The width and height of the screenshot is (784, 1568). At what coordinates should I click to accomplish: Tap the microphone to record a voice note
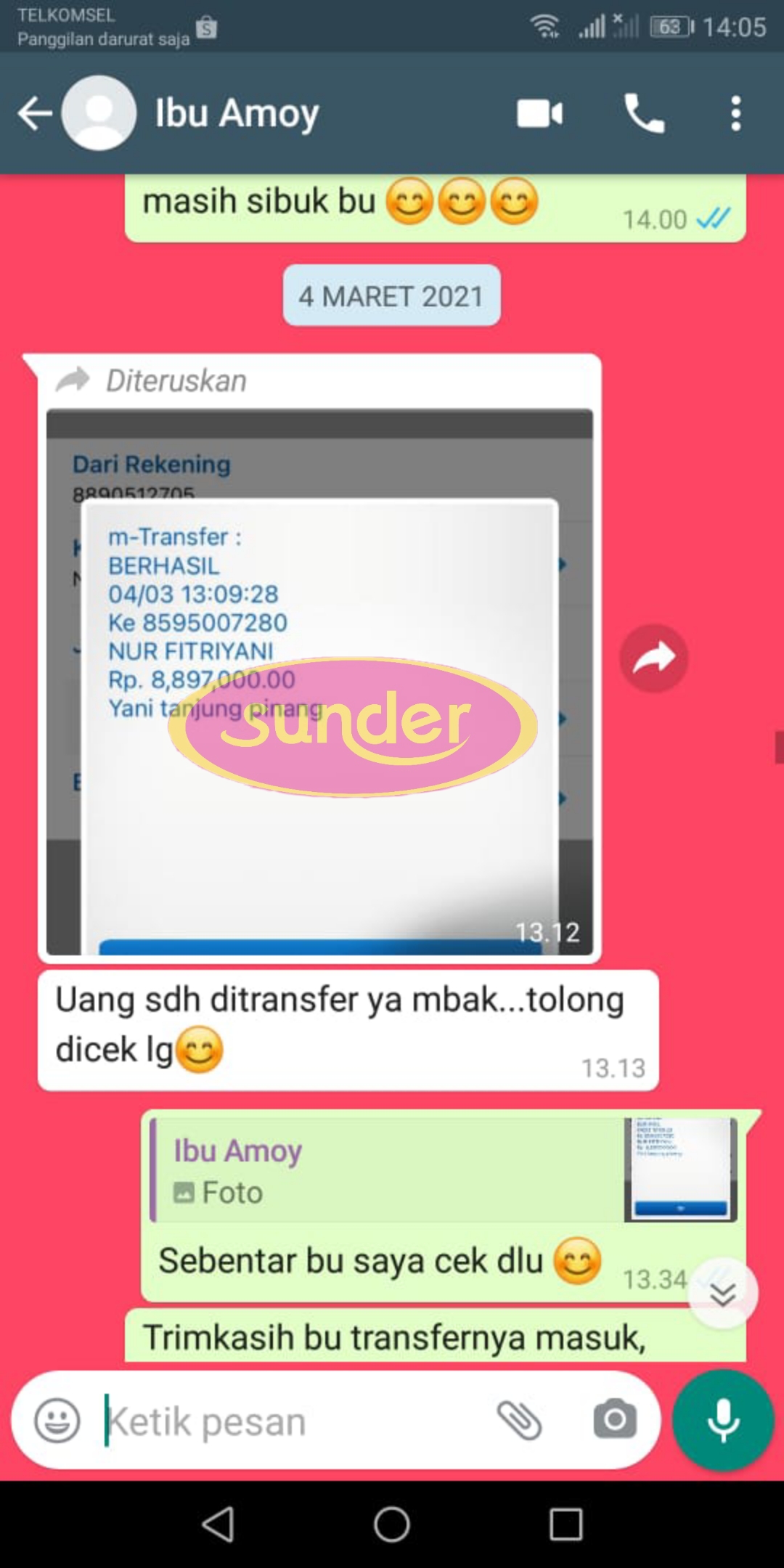(x=723, y=1420)
